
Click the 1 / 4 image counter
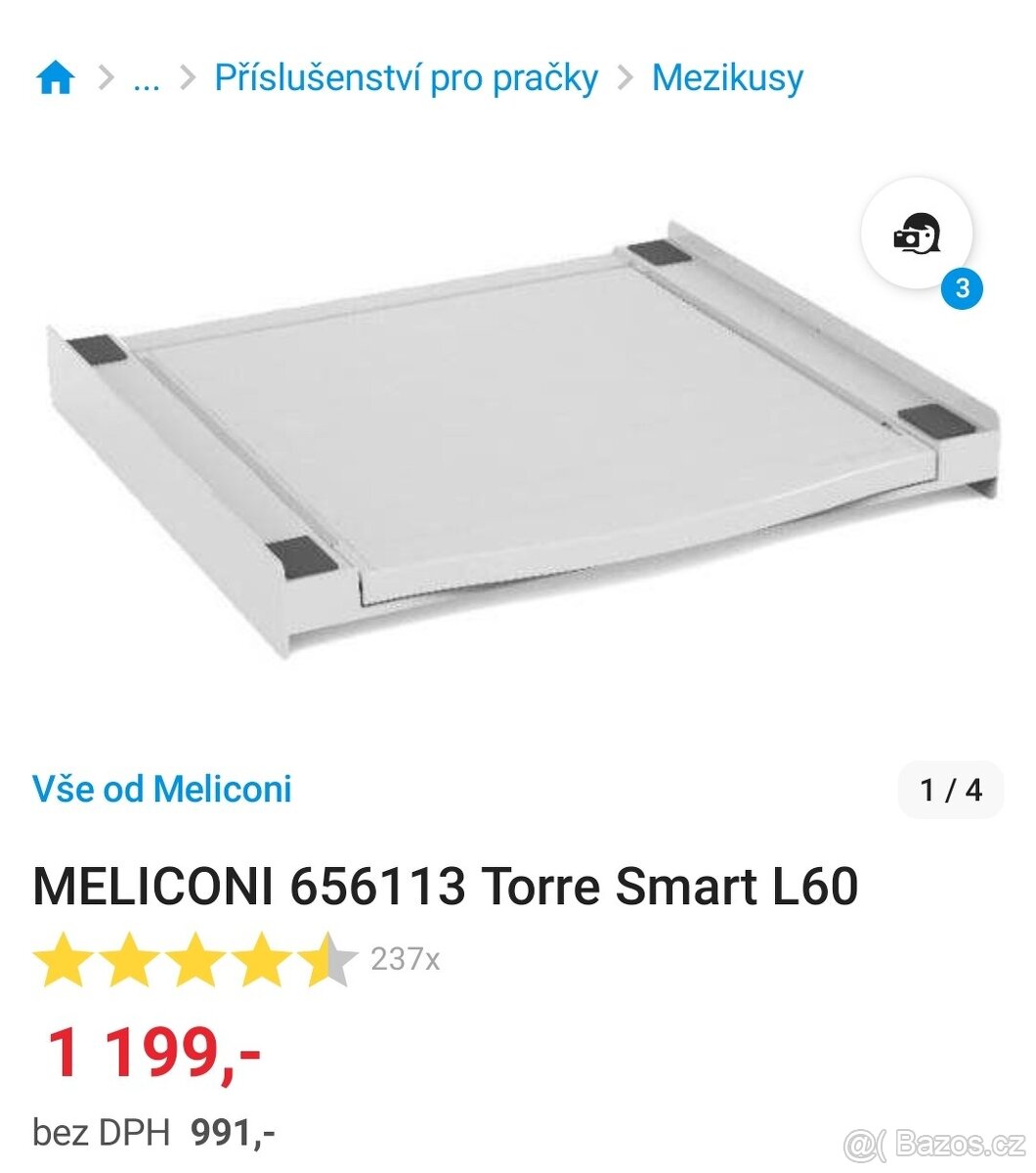[x=950, y=790]
